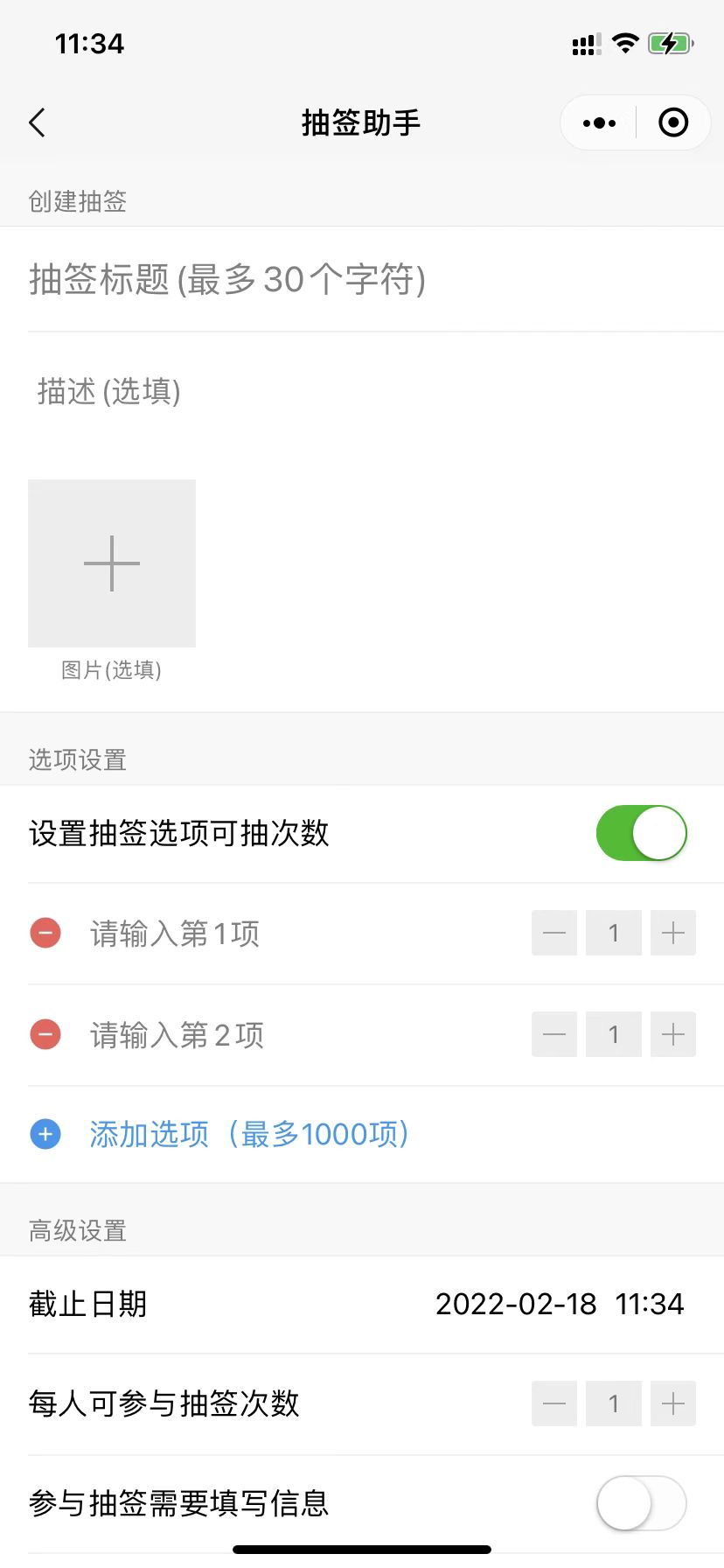Enable 参与抽签需要填写信息
The height and width of the screenshot is (1568, 724).
(x=641, y=1503)
